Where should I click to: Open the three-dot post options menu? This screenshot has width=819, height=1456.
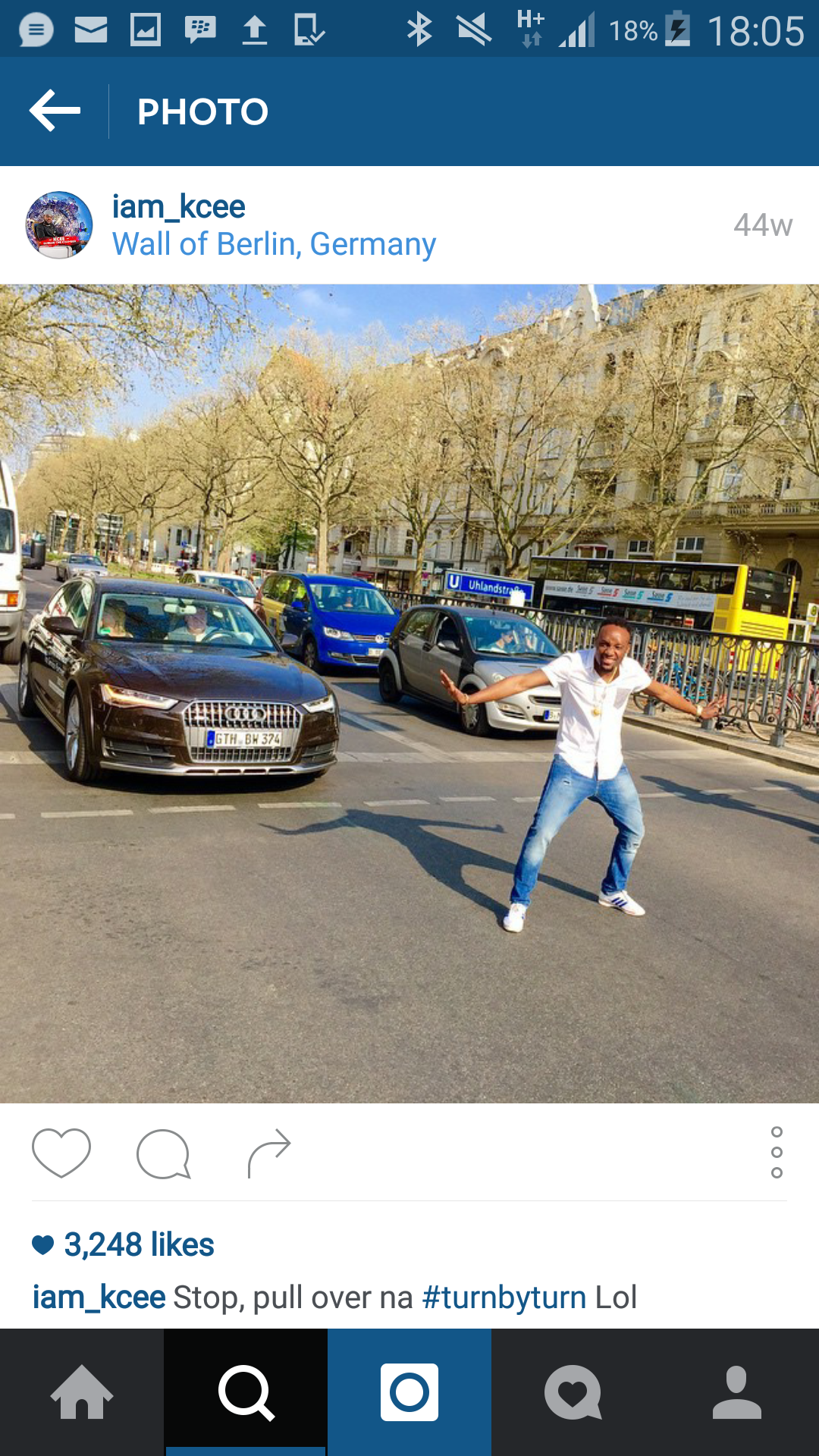(x=777, y=1153)
